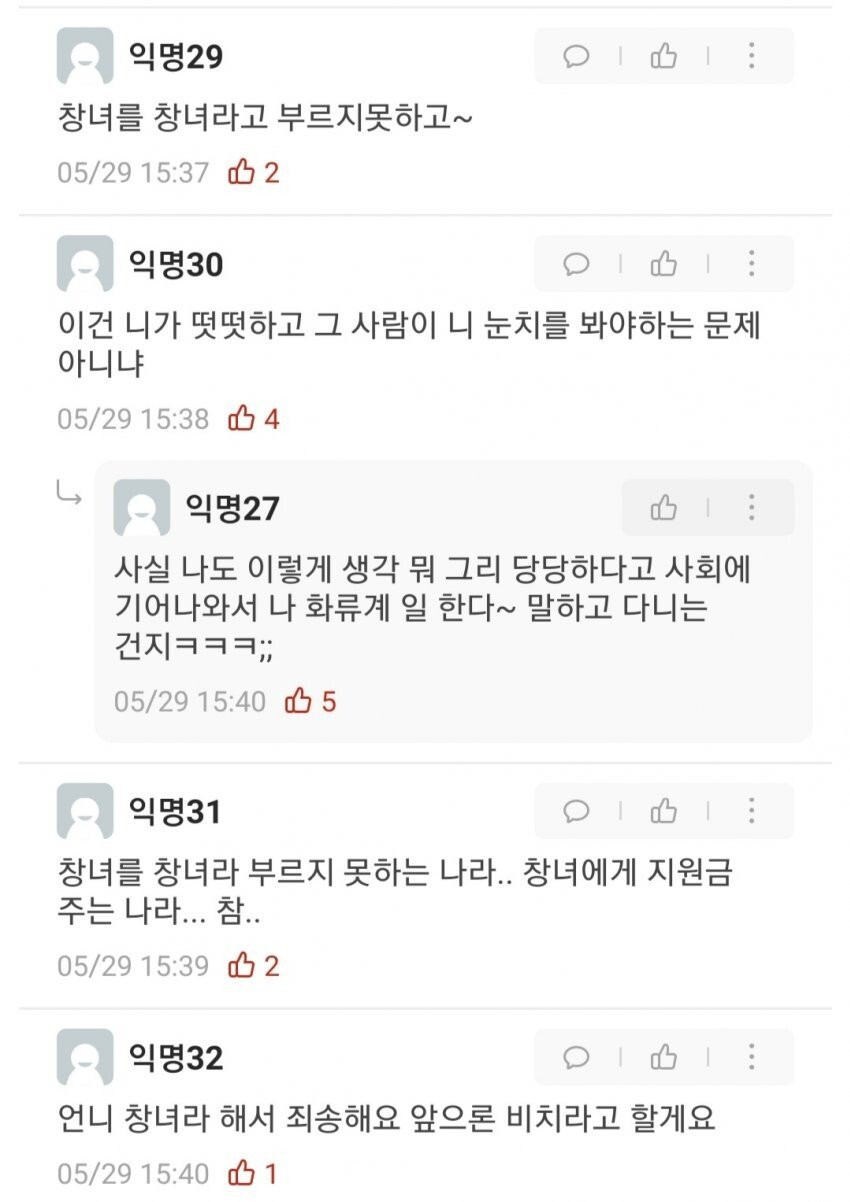Tap the reply bubble on 익명31's comment

click(x=576, y=811)
